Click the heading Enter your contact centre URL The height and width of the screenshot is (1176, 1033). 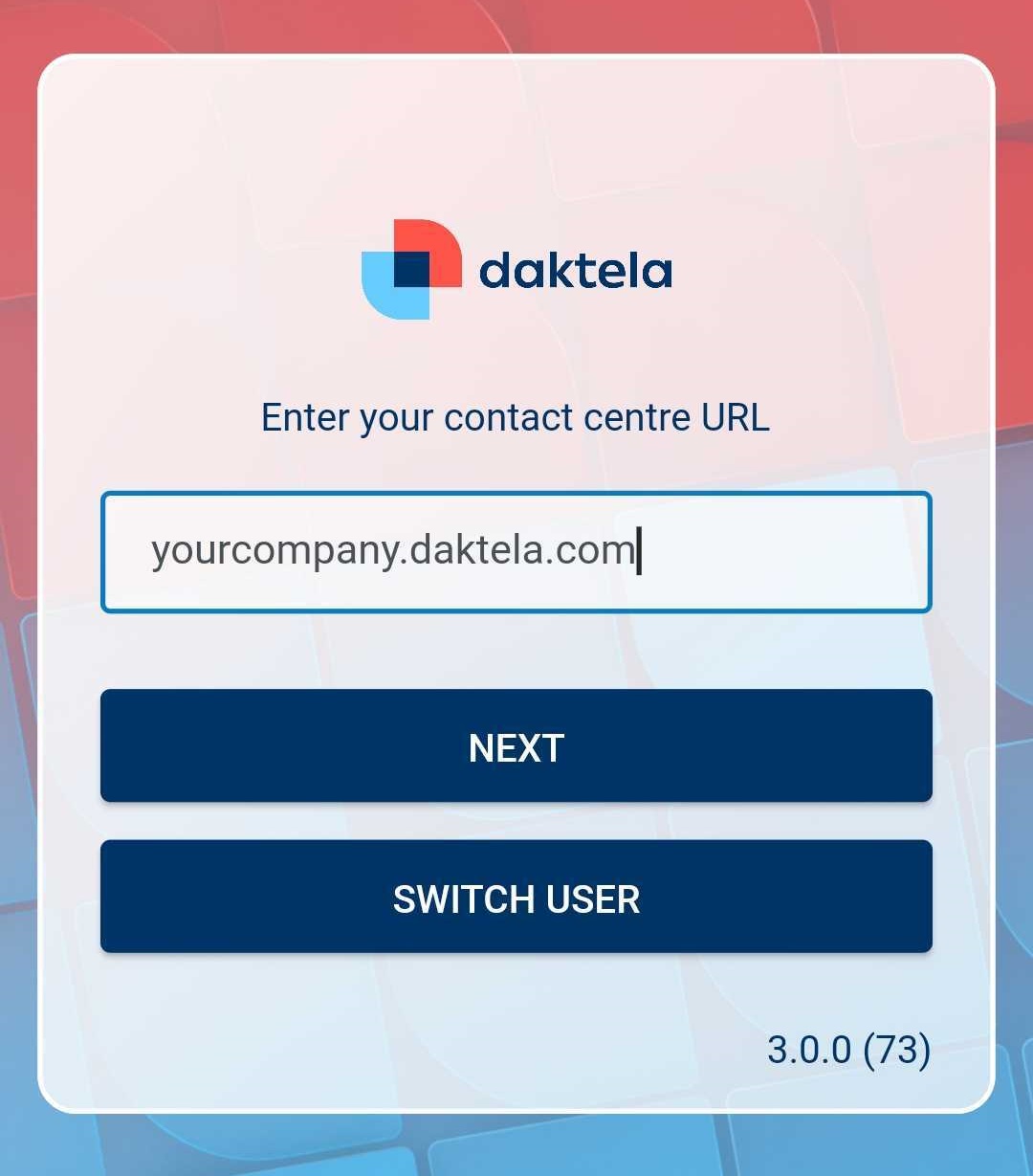tap(516, 416)
